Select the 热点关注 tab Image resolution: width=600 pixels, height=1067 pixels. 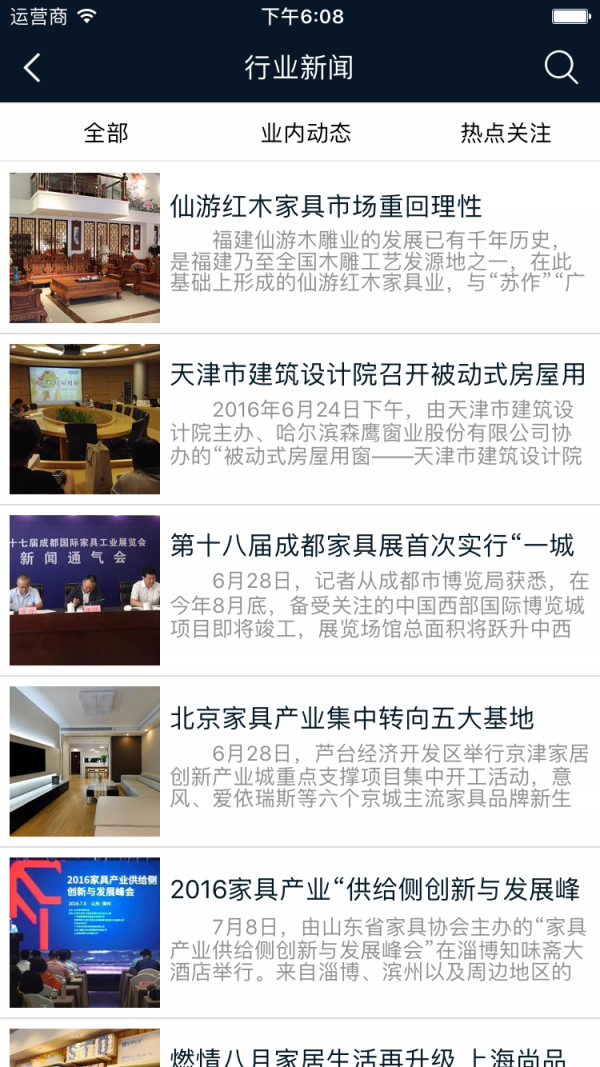[505, 133]
